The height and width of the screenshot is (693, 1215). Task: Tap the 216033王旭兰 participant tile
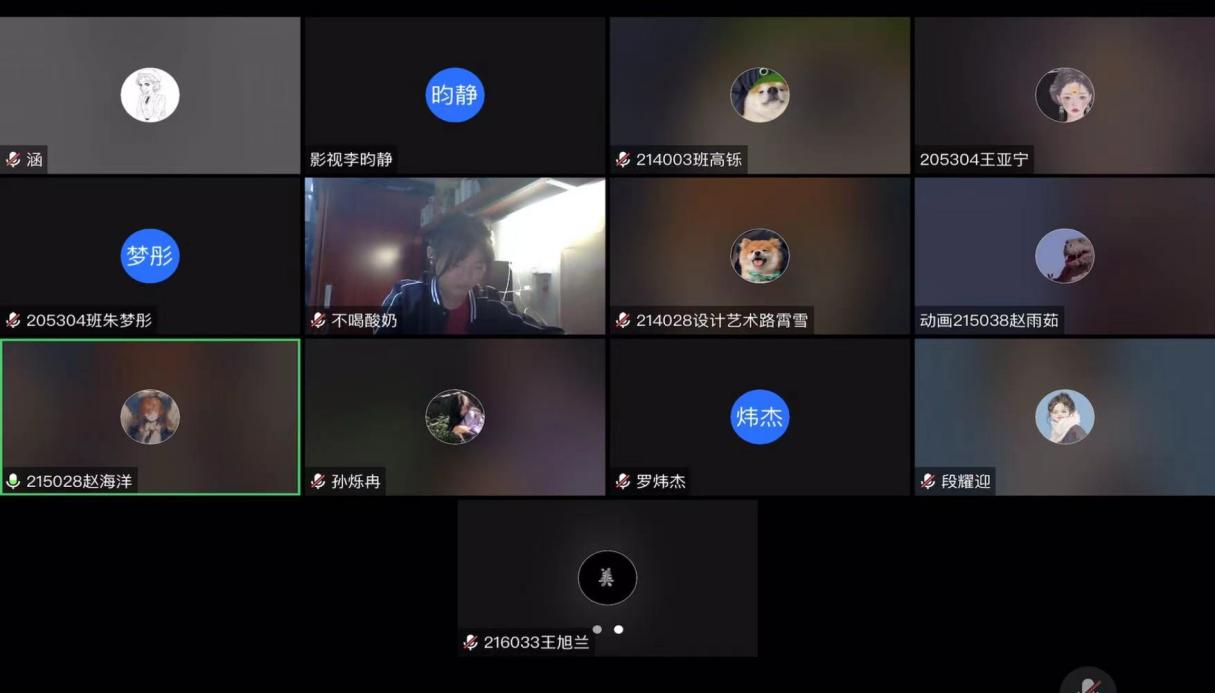tap(607, 578)
